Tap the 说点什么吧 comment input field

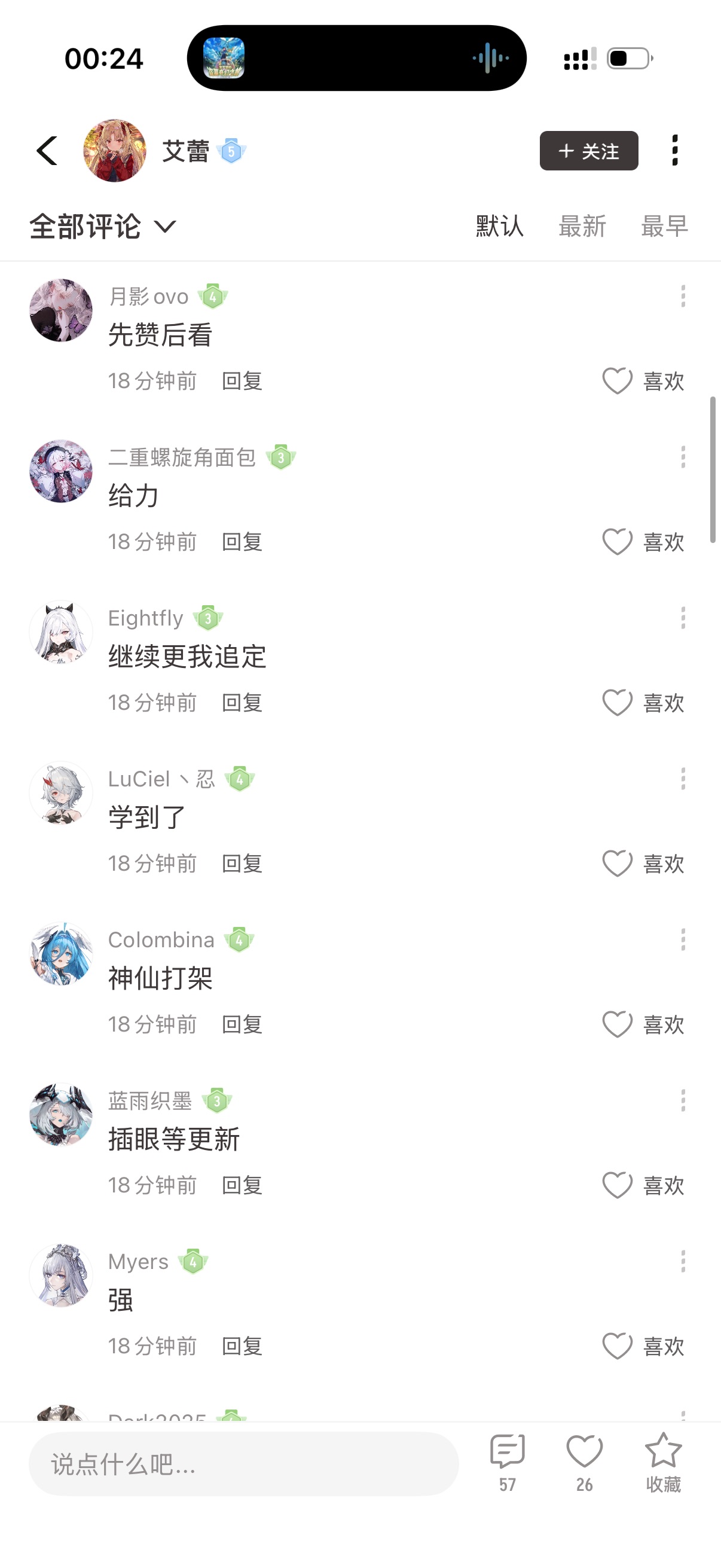click(243, 1464)
